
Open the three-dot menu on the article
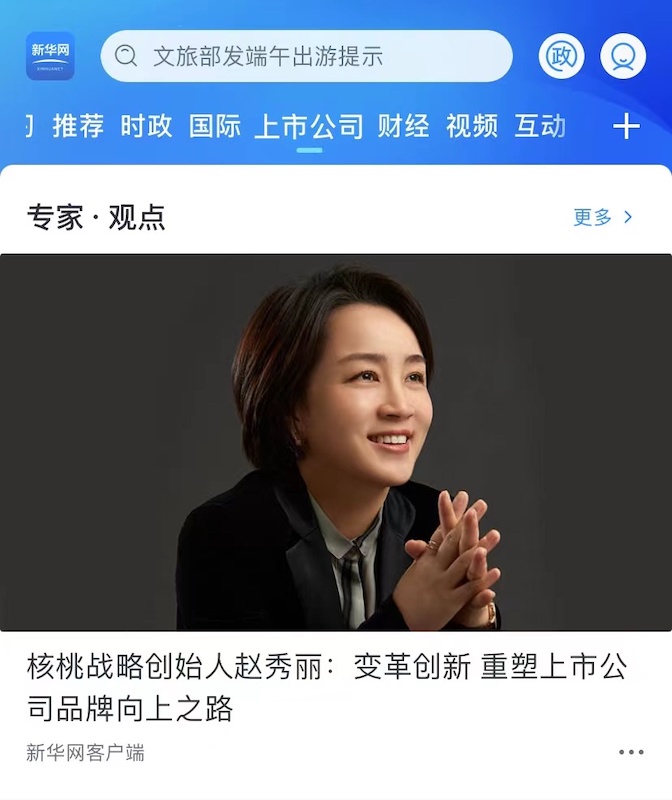(631, 752)
